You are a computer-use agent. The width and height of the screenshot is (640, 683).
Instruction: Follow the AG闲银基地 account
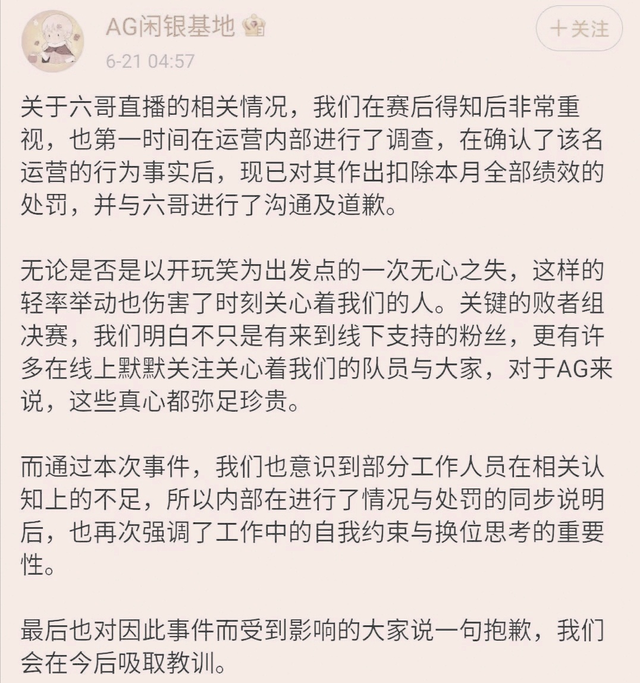pos(578,29)
